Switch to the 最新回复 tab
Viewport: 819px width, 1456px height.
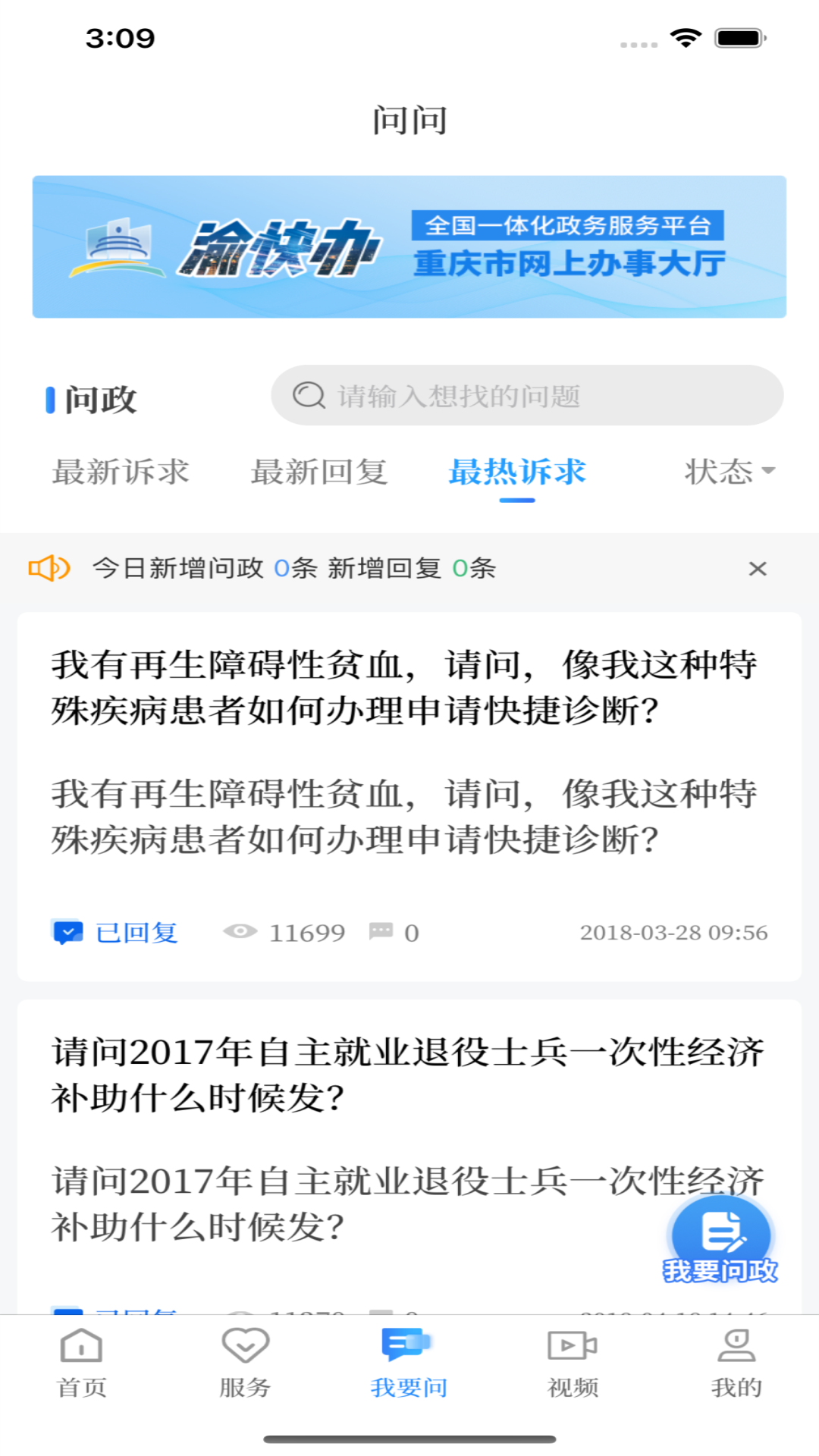point(318,472)
